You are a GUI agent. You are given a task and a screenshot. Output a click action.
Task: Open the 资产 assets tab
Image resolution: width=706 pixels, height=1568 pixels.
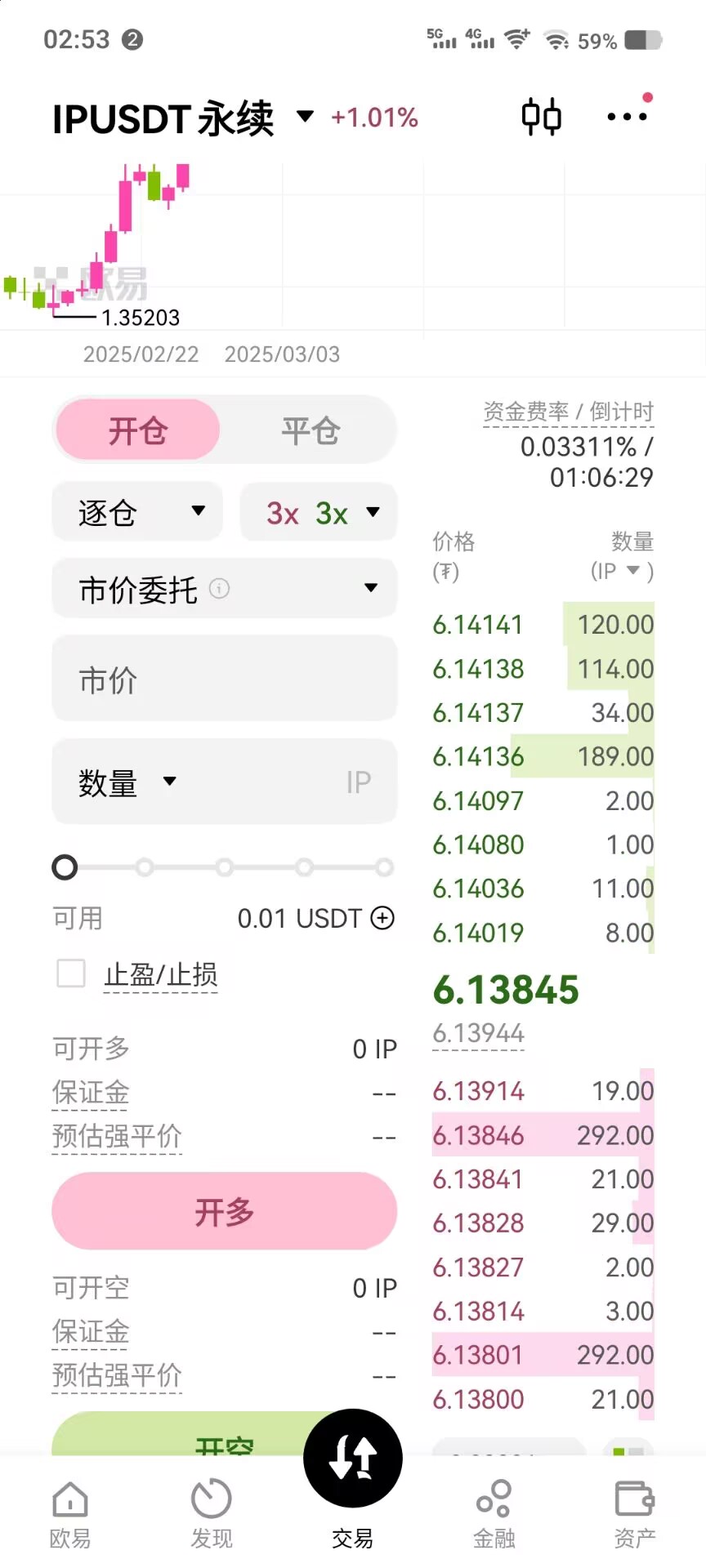coord(634,1515)
